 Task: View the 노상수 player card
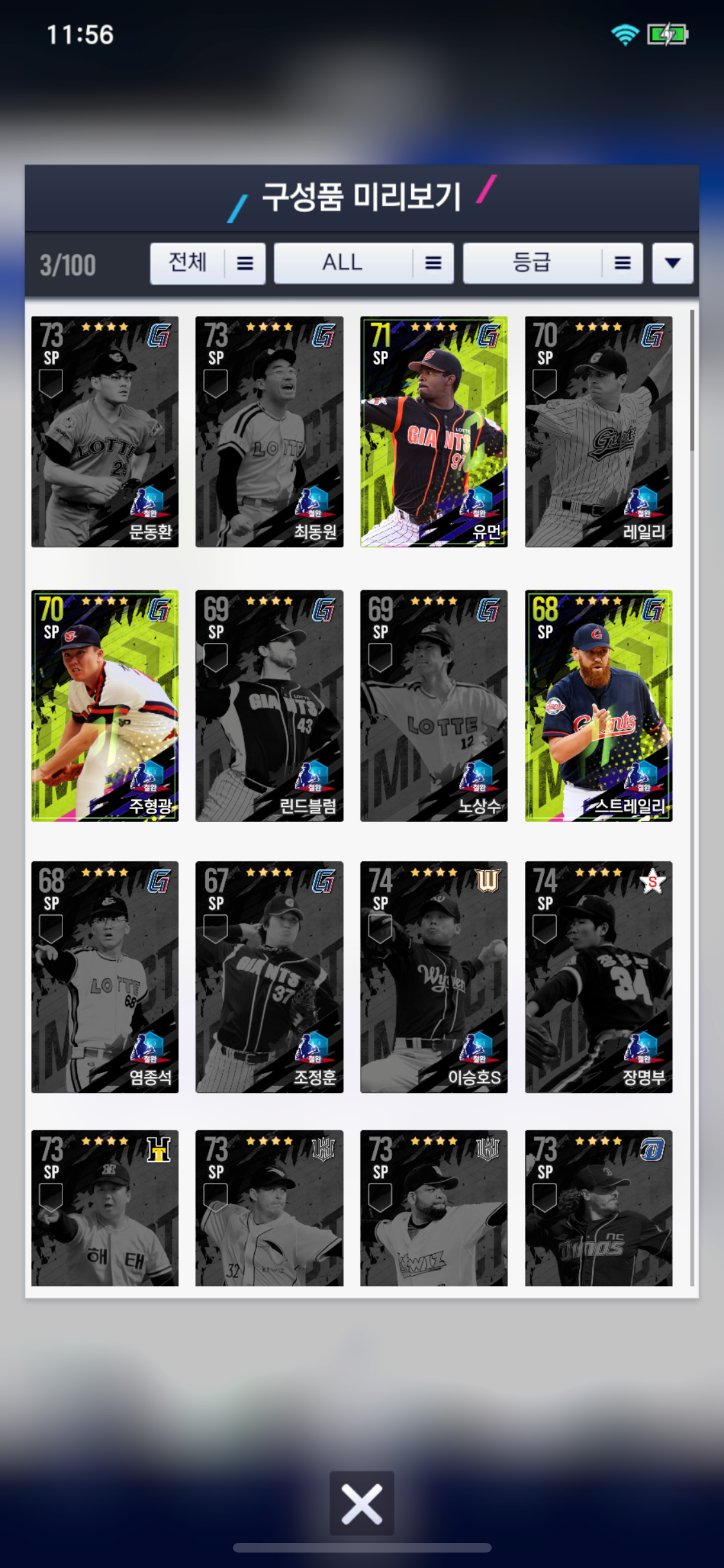[434, 705]
